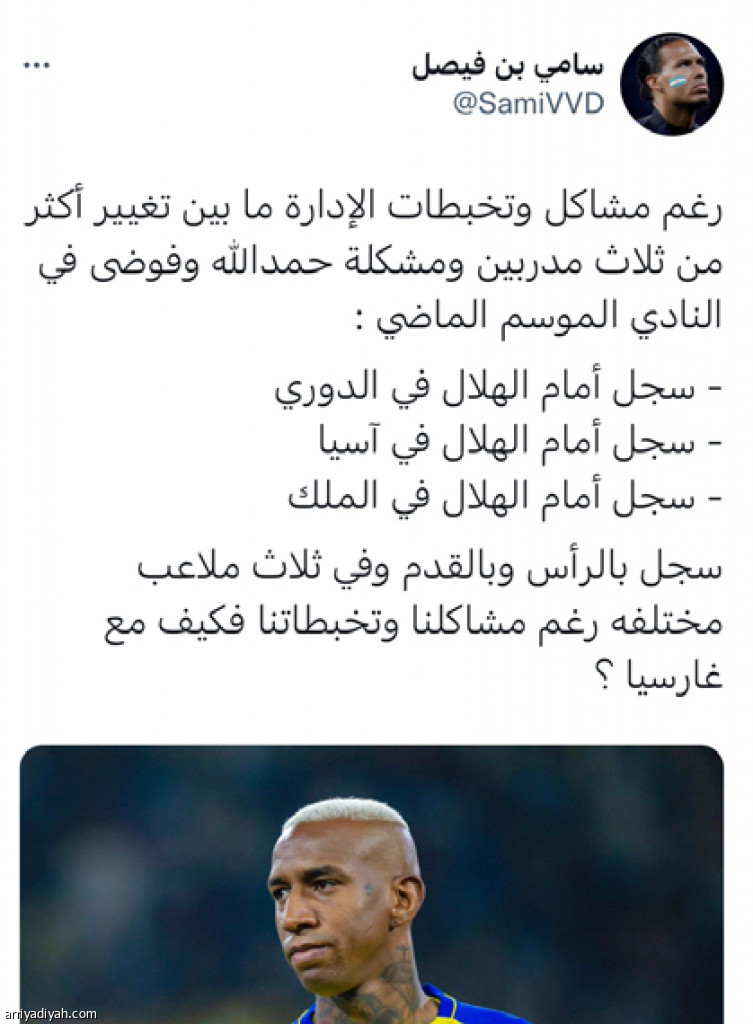Open the profile via the @SamiVVD handle
Image resolution: width=753 pixels, height=1024 pixels.
528,103
